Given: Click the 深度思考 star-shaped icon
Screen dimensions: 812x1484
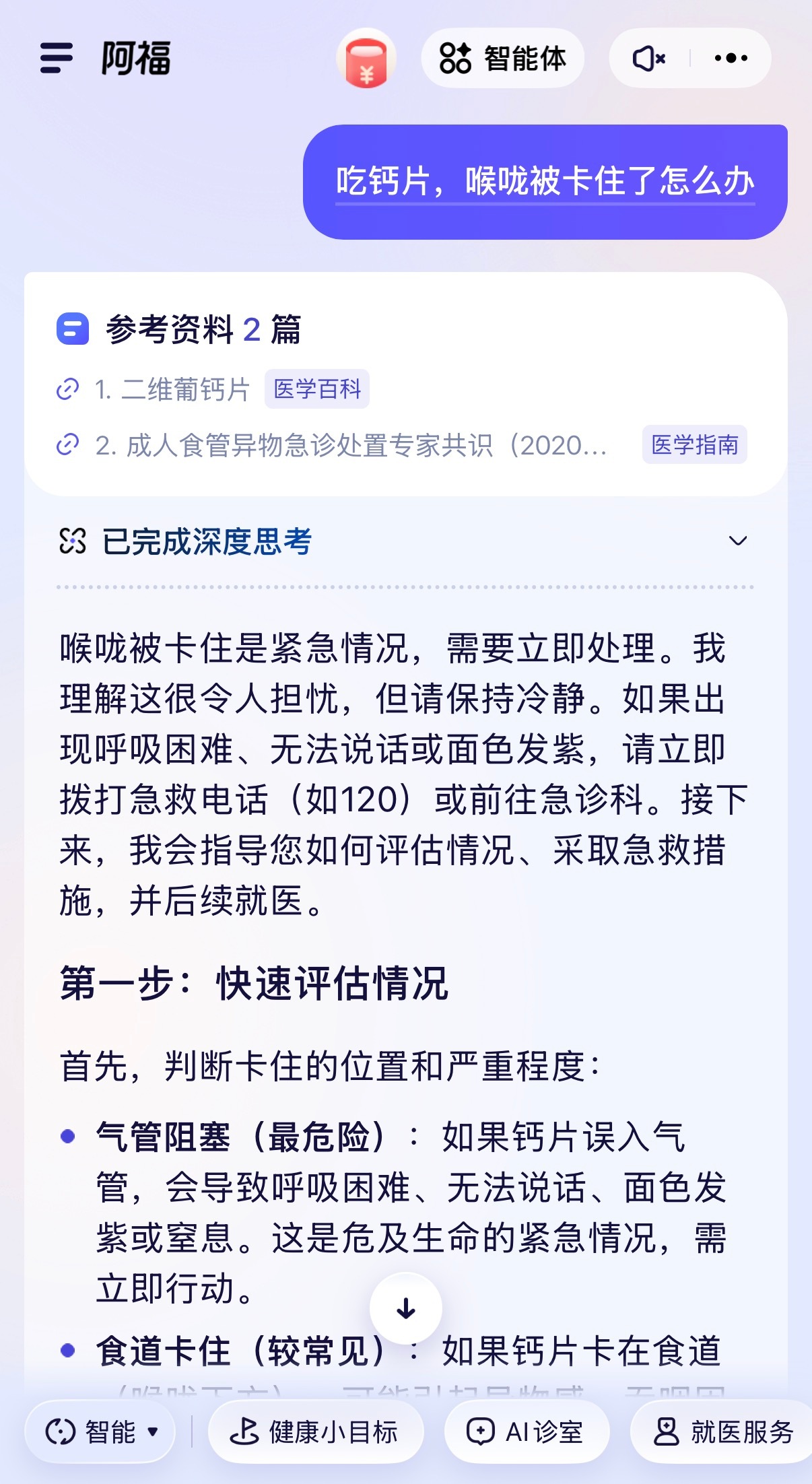Looking at the screenshot, I should coord(73,541).
